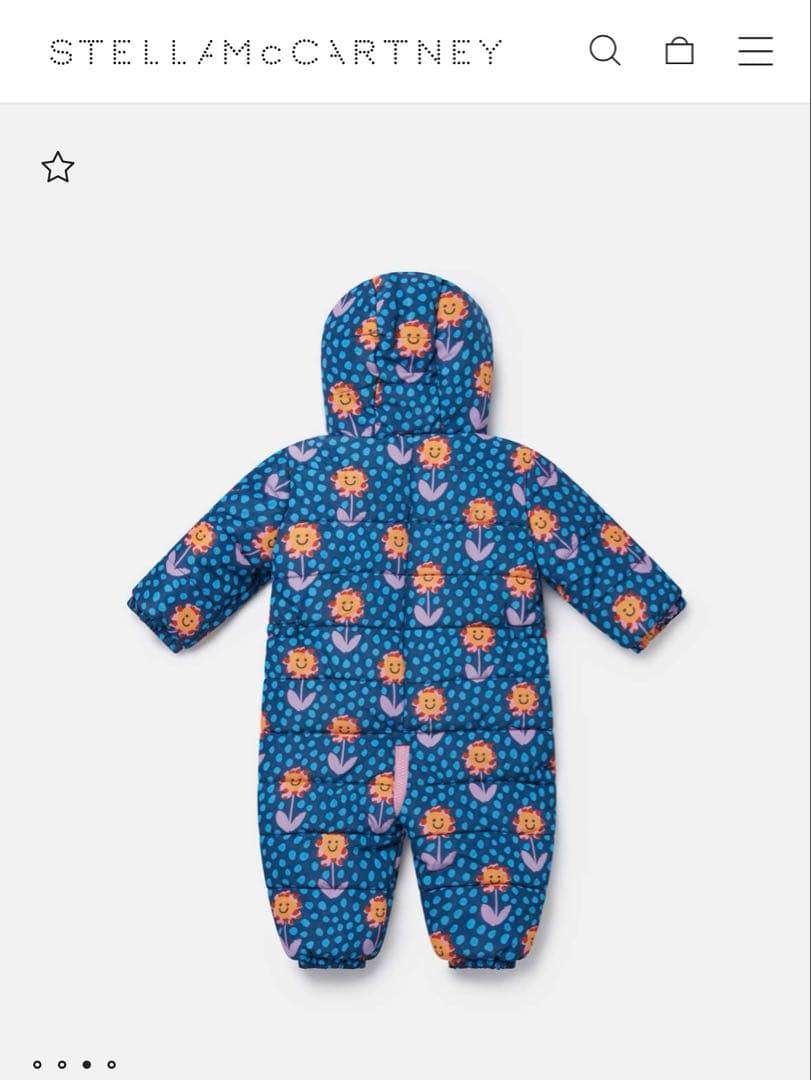Viewport: 811px width, 1080px height.
Task: Open the floral puffer suit image
Action: point(406,620)
